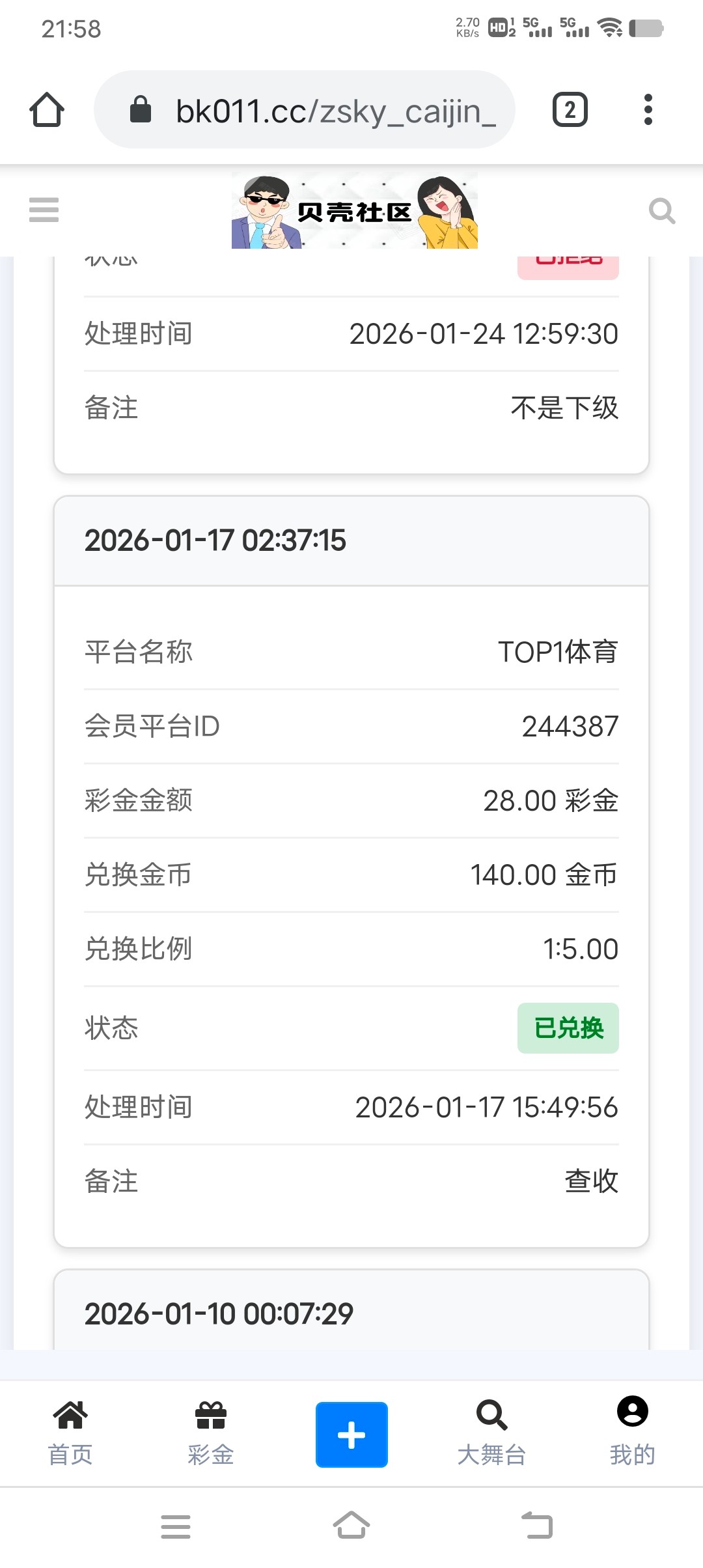
Task: Open the 我的 profile tab
Action: [x=632, y=1433]
